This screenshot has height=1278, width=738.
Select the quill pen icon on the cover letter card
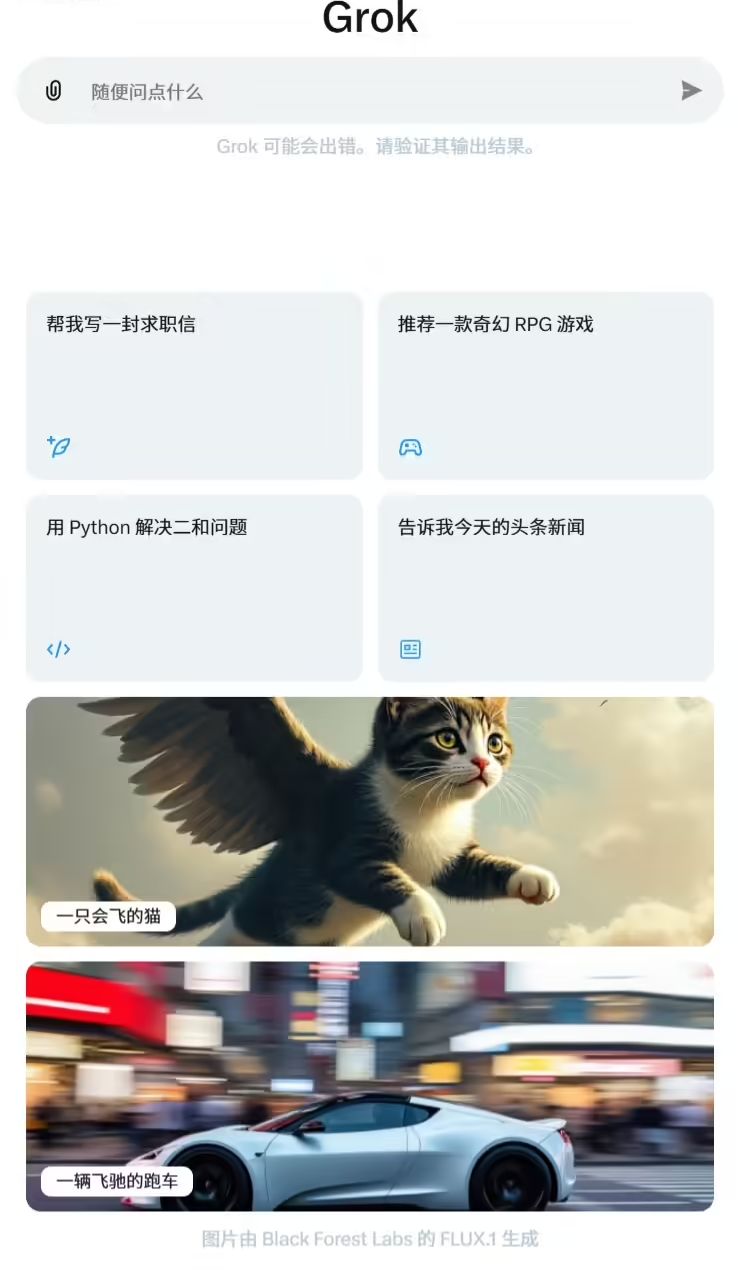point(58,446)
